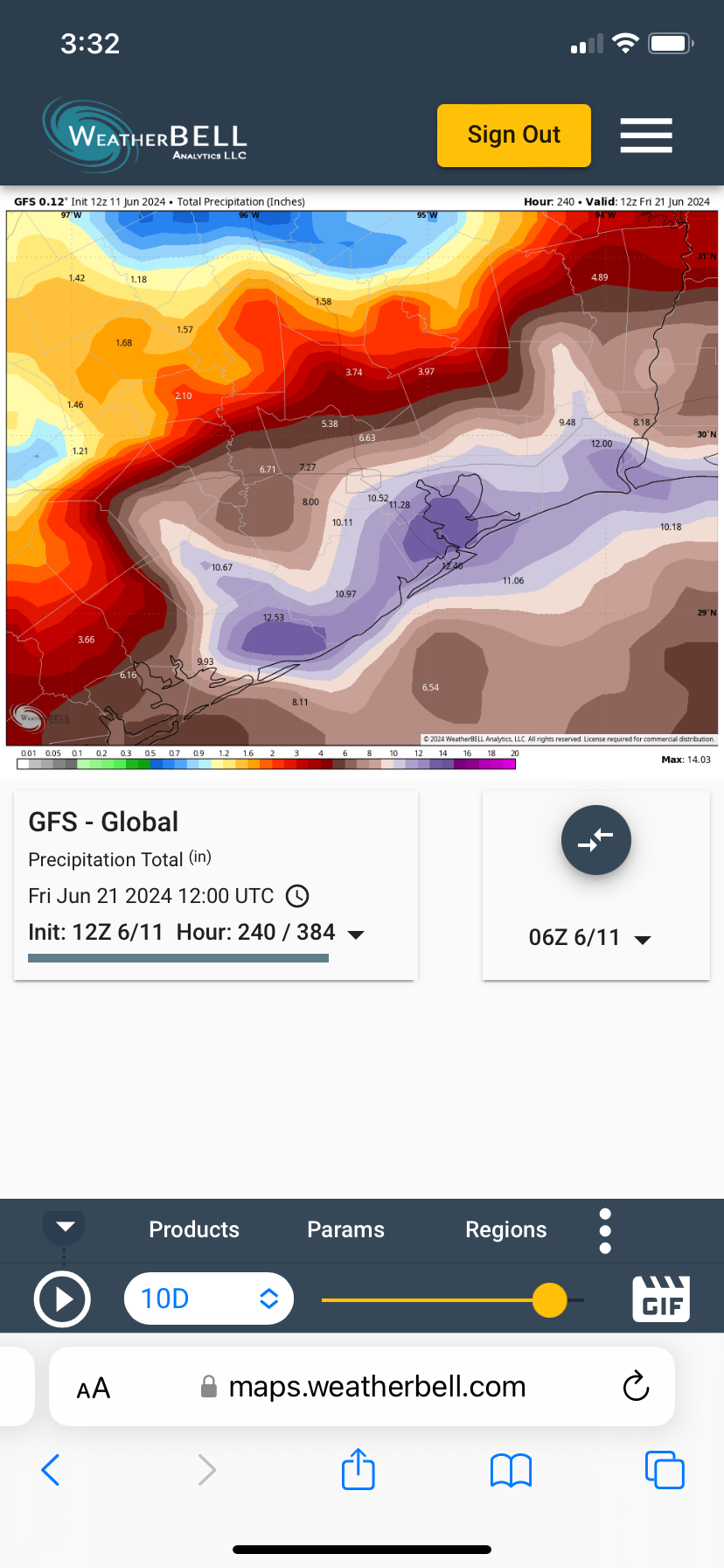This screenshot has width=724, height=1568.
Task: Create a GIF of the animation
Action: [661, 1298]
